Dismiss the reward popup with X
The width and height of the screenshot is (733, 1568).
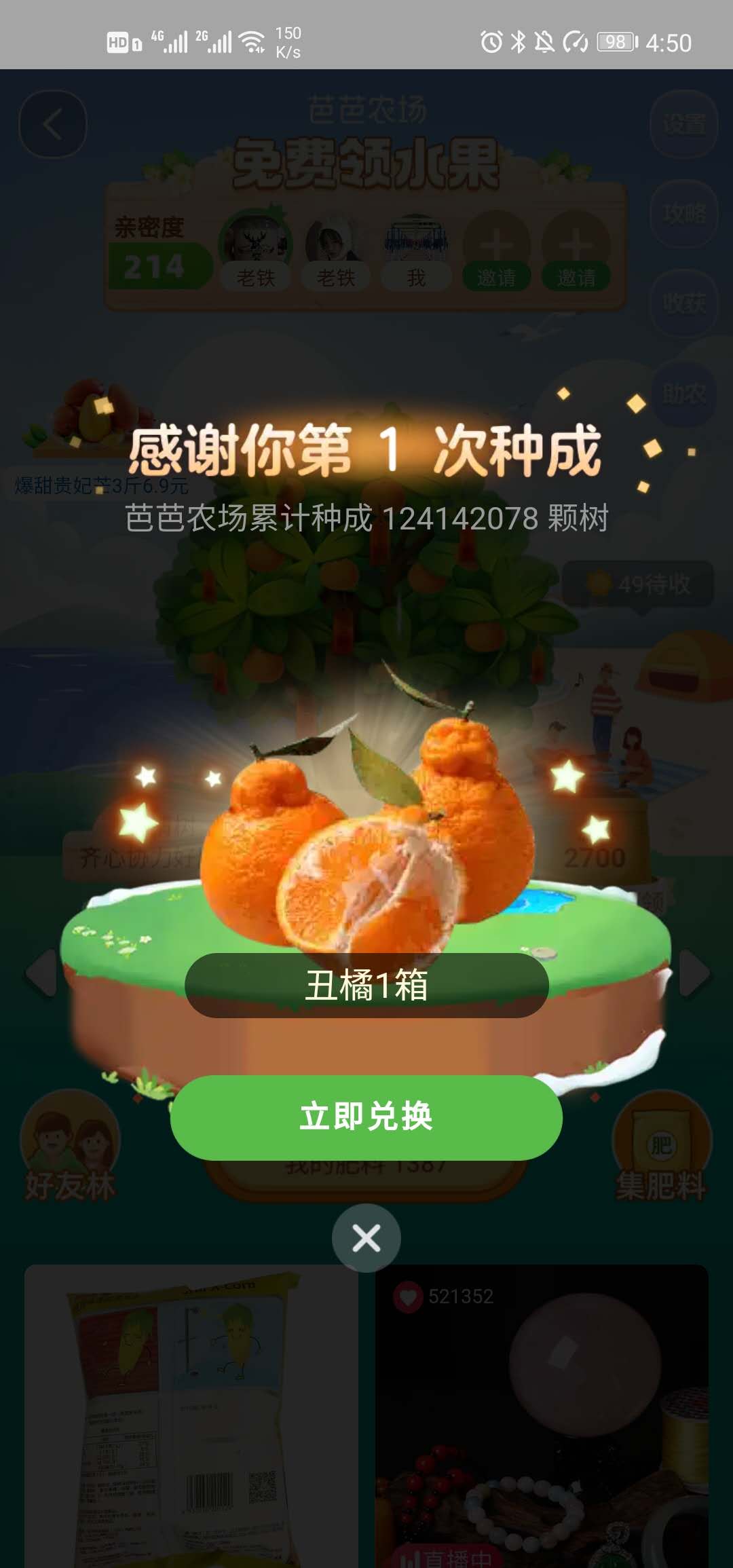(366, 1238)
